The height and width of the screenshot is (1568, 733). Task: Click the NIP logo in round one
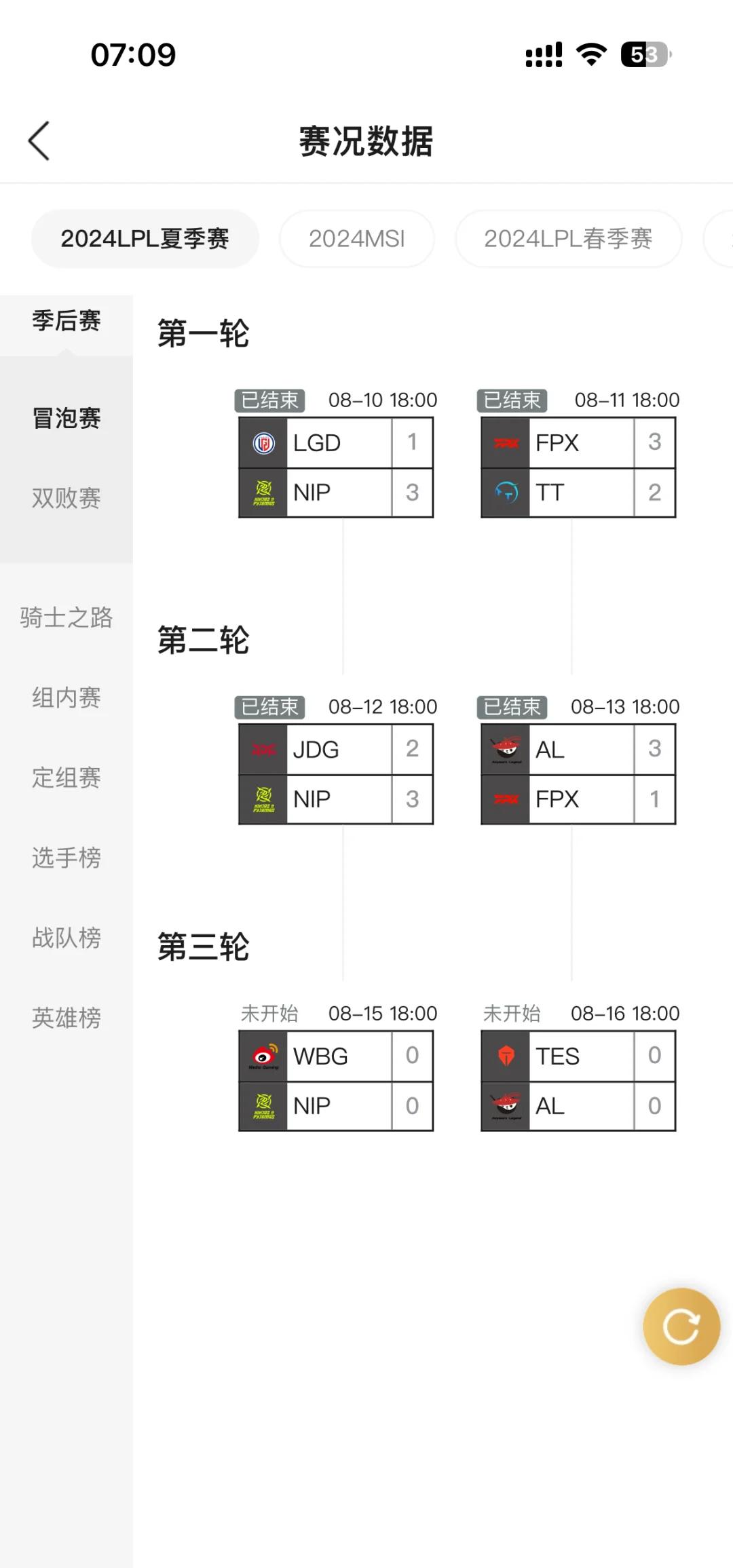[x=263, y=493]
